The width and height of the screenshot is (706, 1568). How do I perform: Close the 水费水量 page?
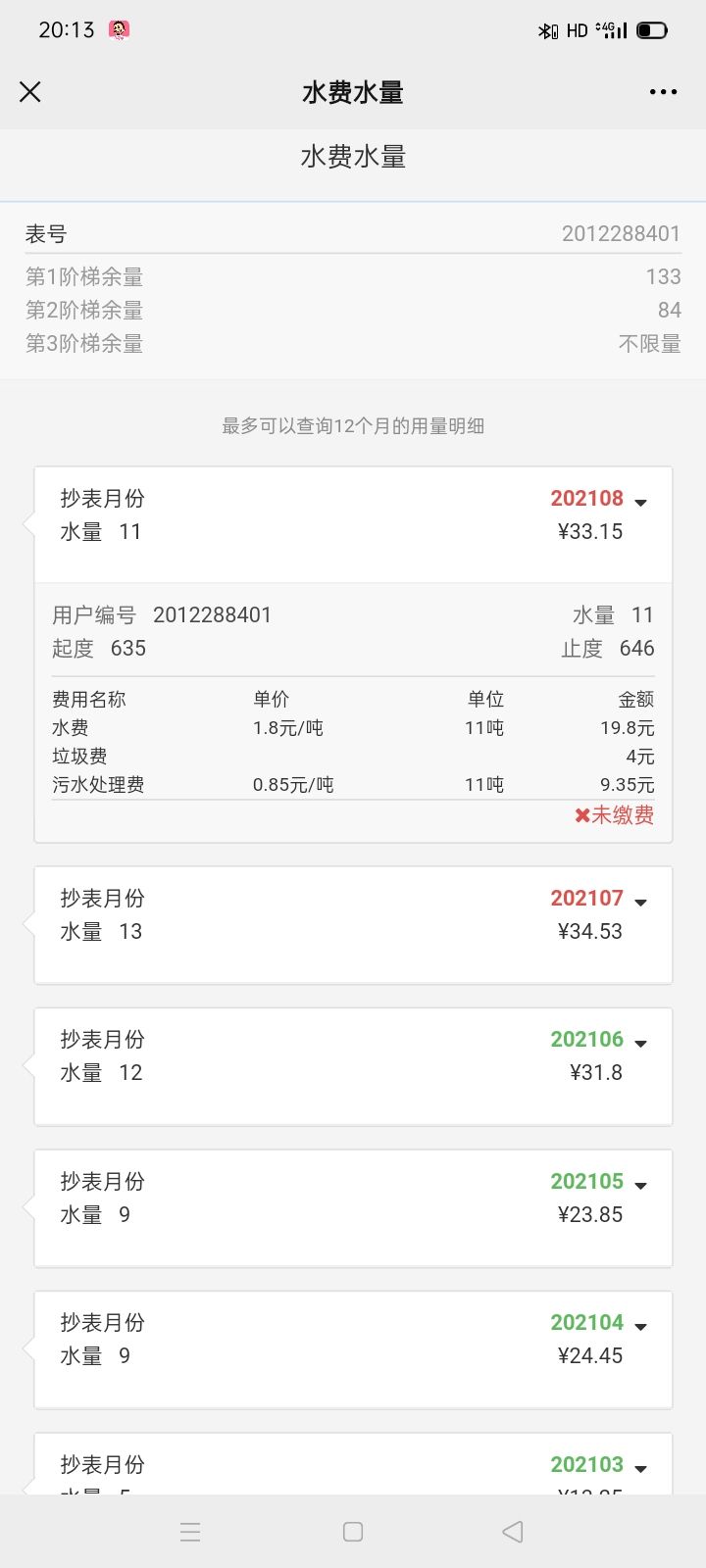coord(30,92)
